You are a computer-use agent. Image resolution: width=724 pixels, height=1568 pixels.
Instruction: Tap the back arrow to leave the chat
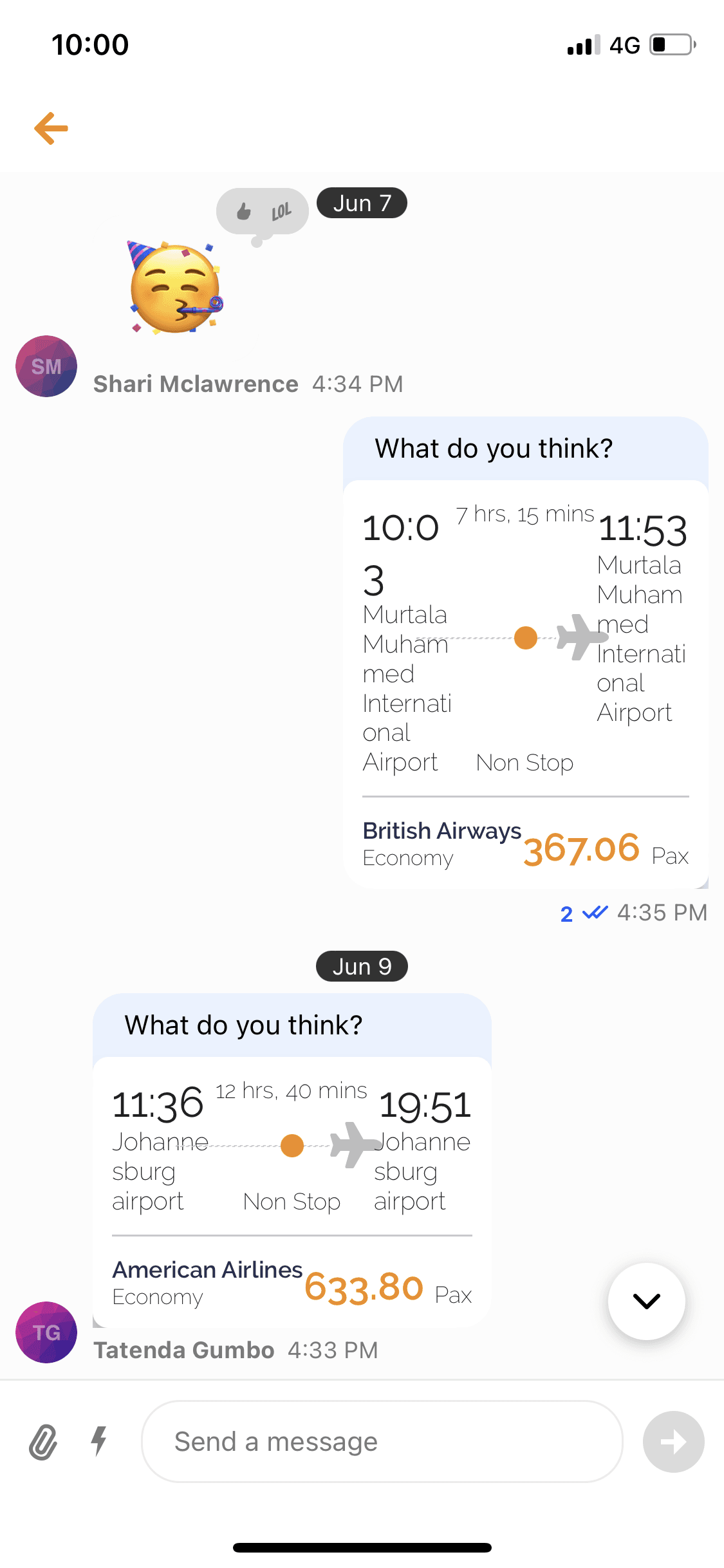[x=50, y=128]
